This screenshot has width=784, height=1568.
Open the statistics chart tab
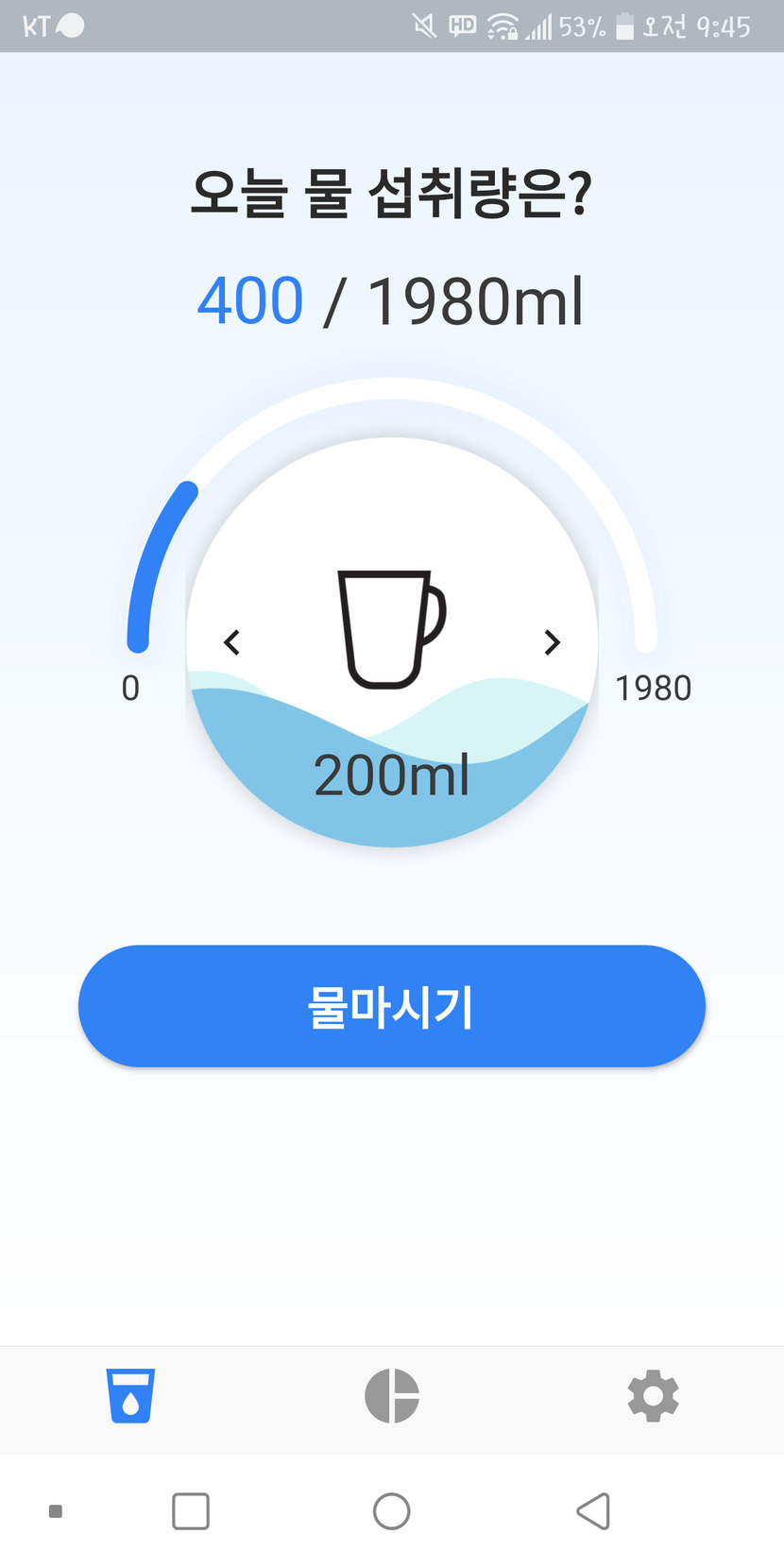pos(392,1395)
